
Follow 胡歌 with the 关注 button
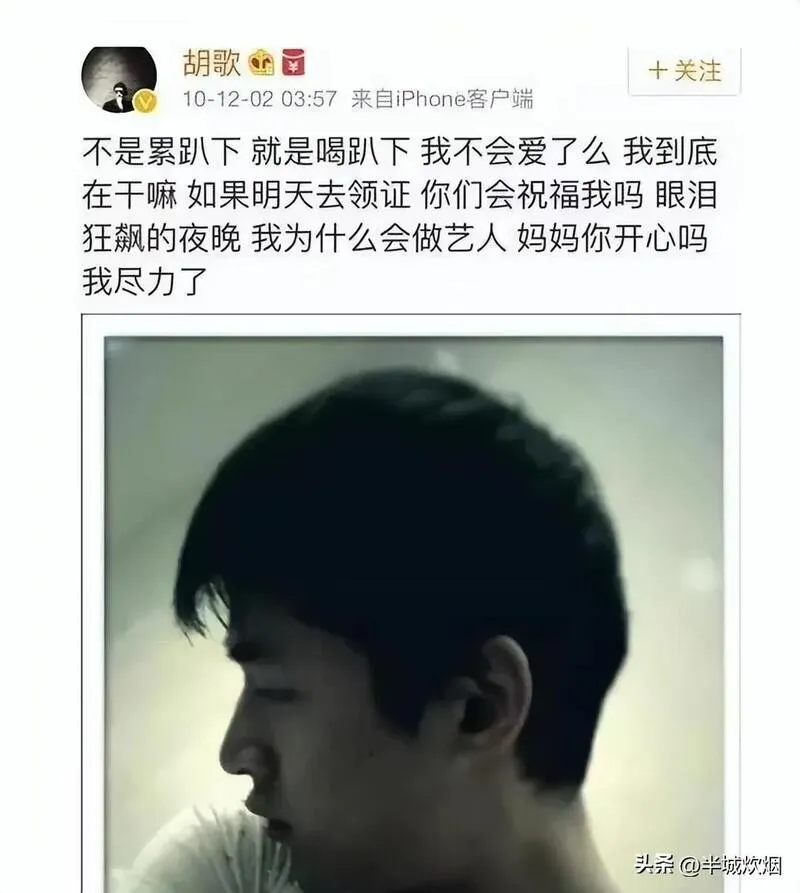tap(684, 70)
